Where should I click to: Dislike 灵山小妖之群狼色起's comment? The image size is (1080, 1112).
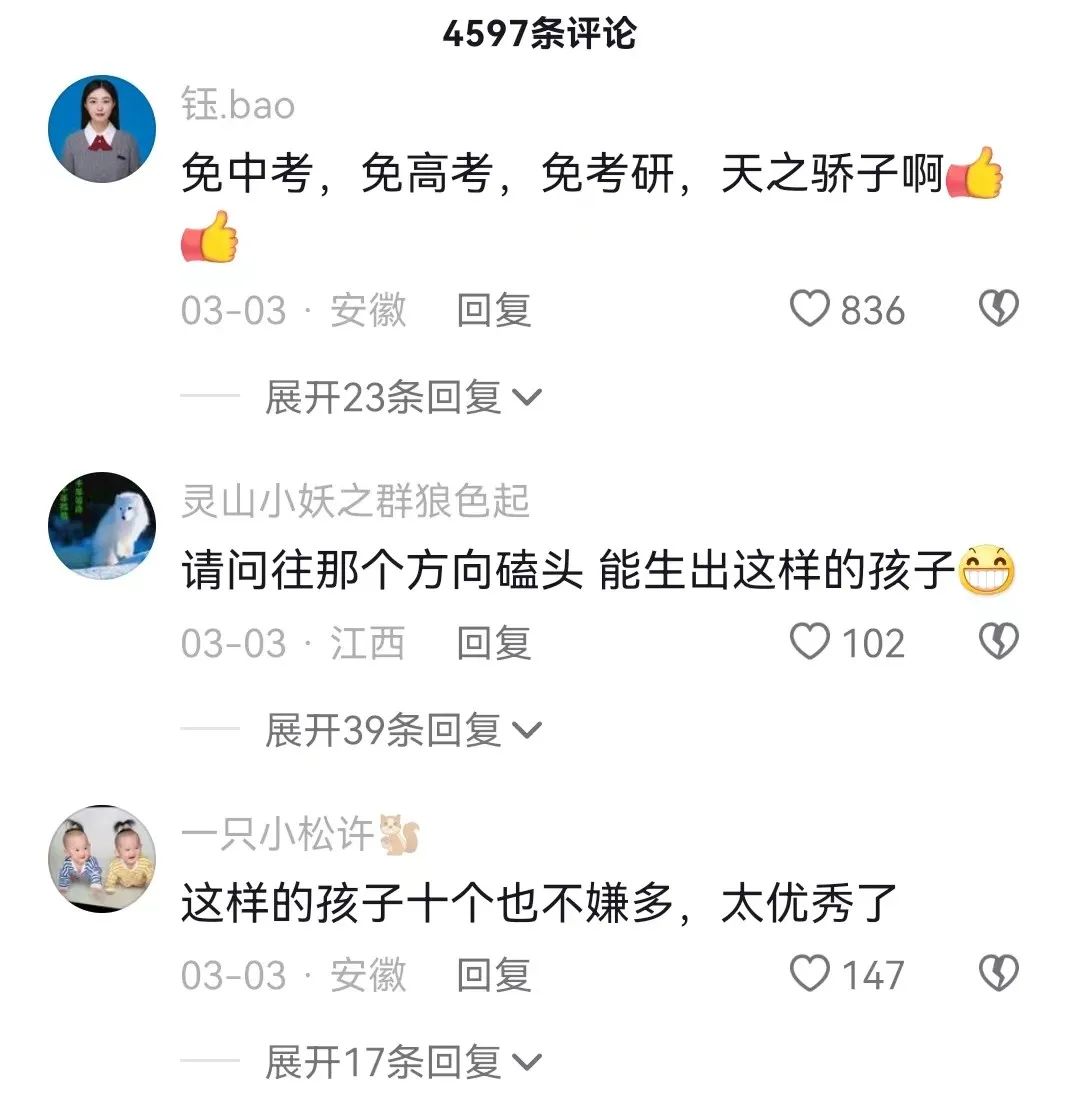[998, 643]
